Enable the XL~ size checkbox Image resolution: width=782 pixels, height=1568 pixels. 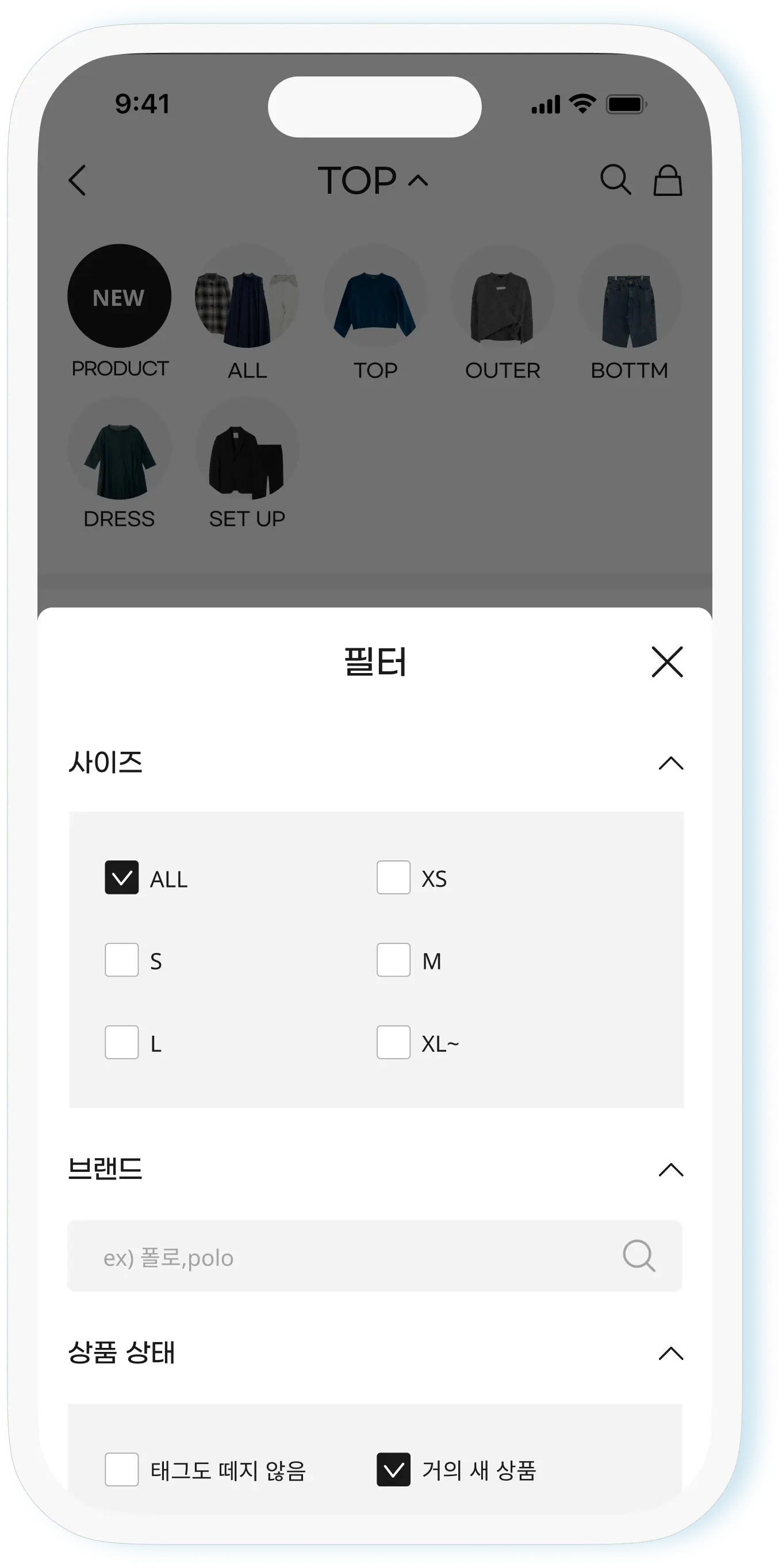[x=393, y=1042]
